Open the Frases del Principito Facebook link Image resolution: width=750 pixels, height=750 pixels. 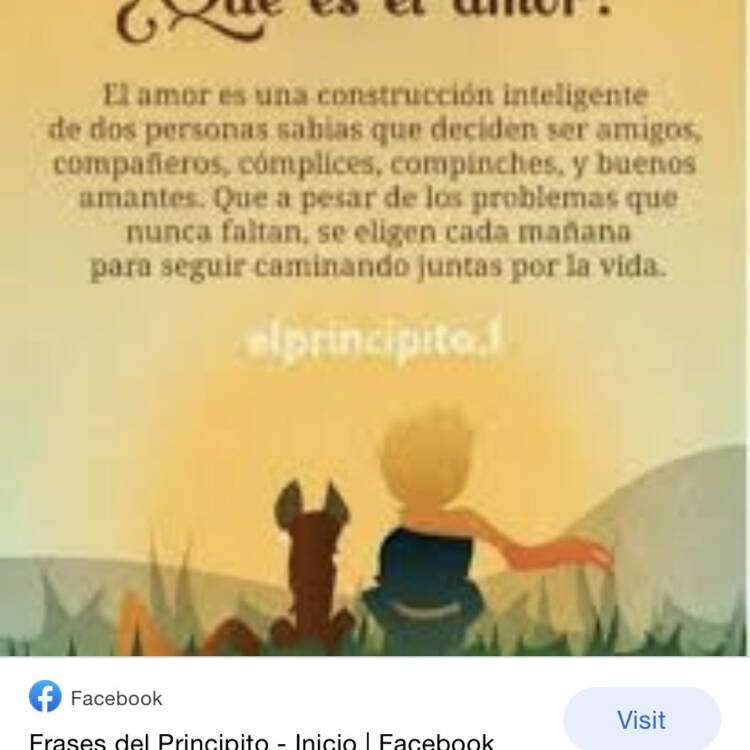tap(261, 741)
